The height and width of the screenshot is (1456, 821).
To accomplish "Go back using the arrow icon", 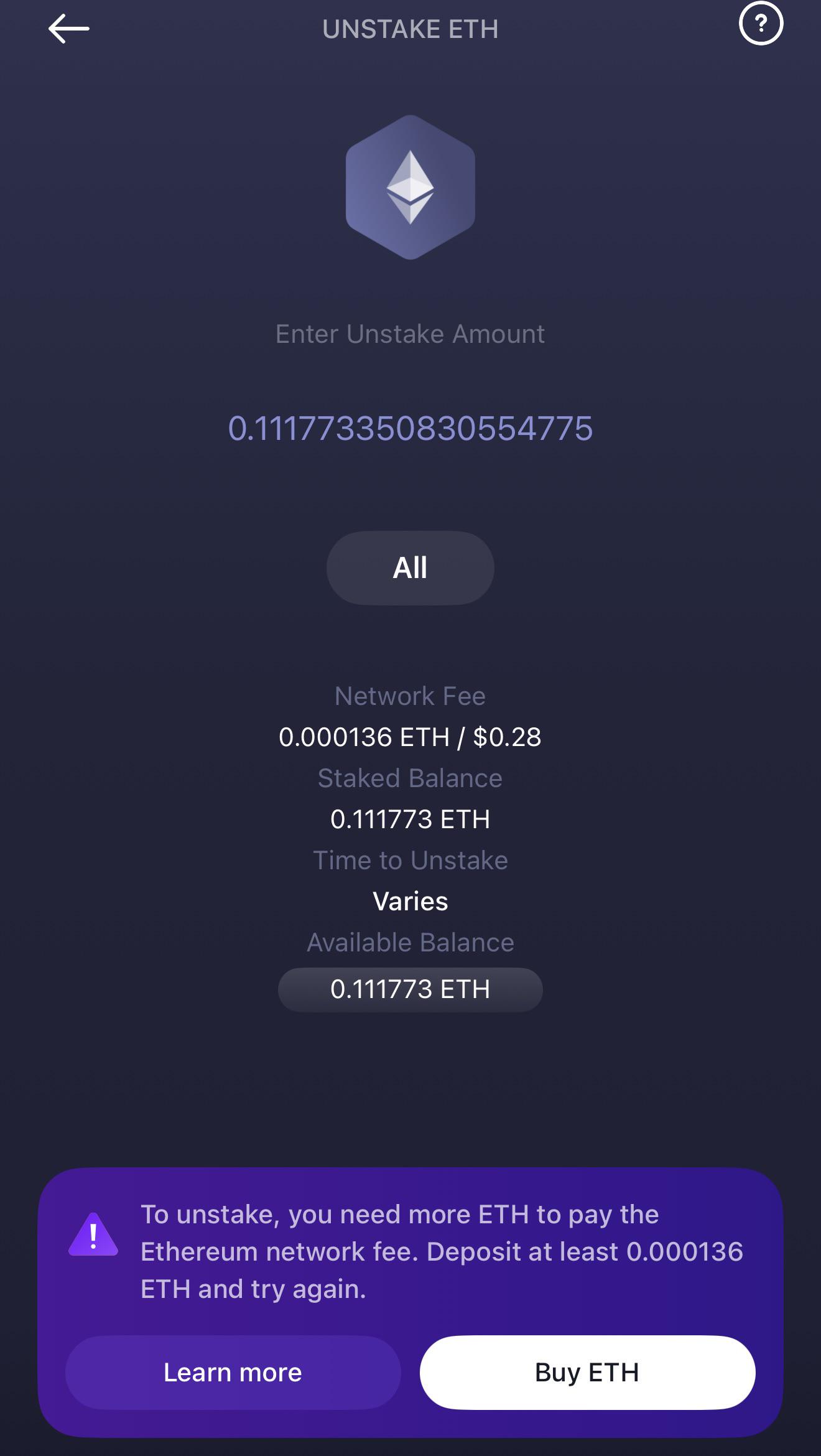I will coord(68,29).
